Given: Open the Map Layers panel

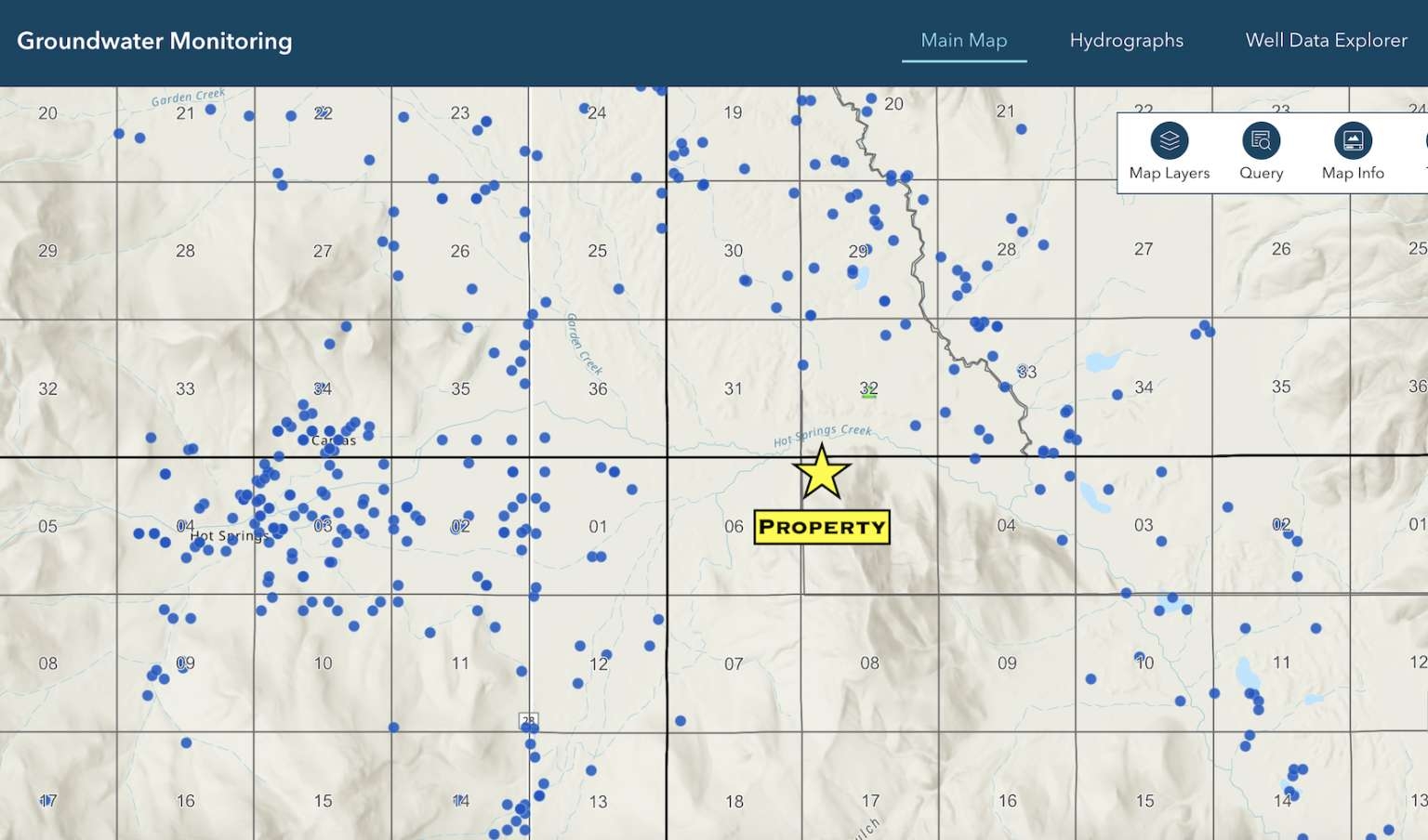Looking at the screenshot, I should [x=1169, y=151].
